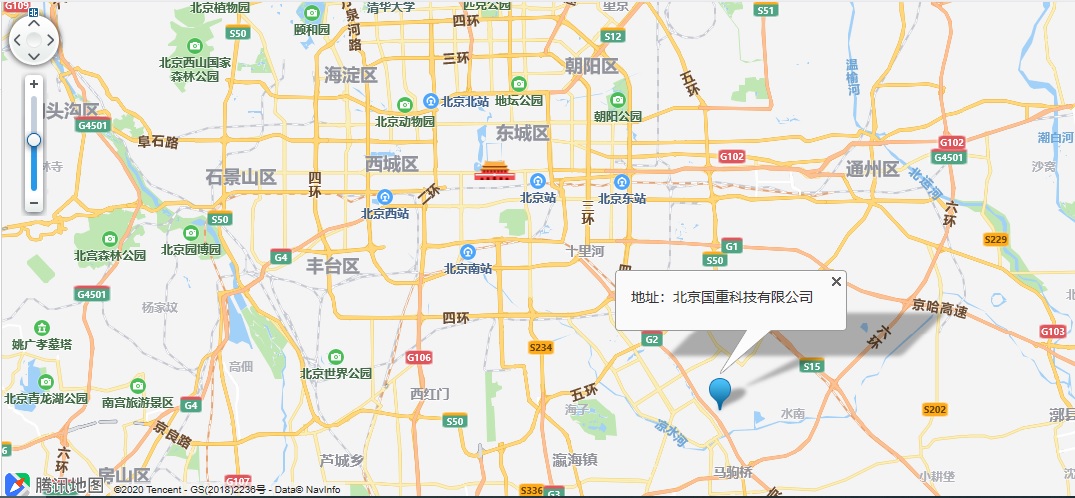Image resolution: width=1075 pixels, height=498 pixels.
Task: Tap the blue location marker pin
Action: click(720, 390)
